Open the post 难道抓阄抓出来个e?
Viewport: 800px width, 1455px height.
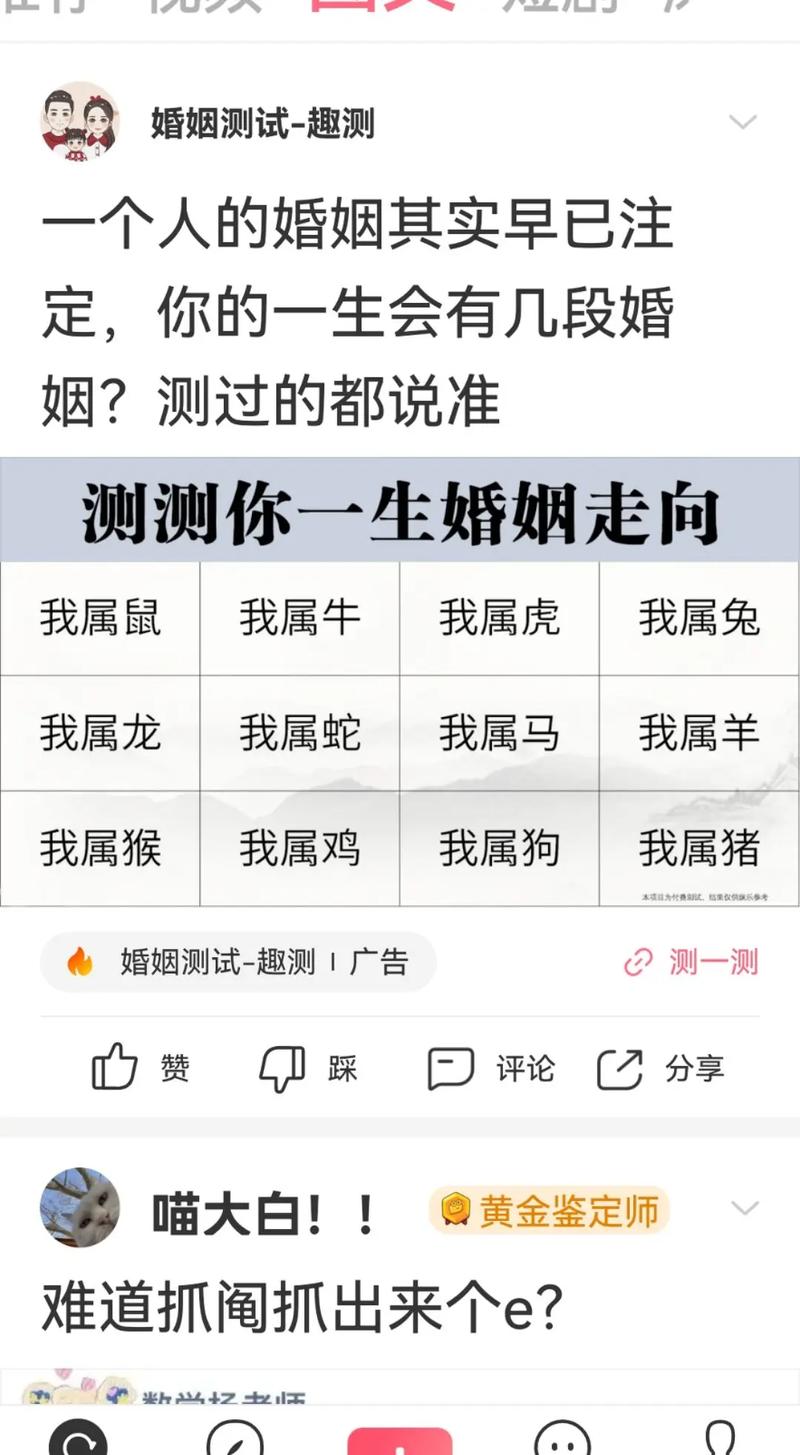coord(303,1305)
